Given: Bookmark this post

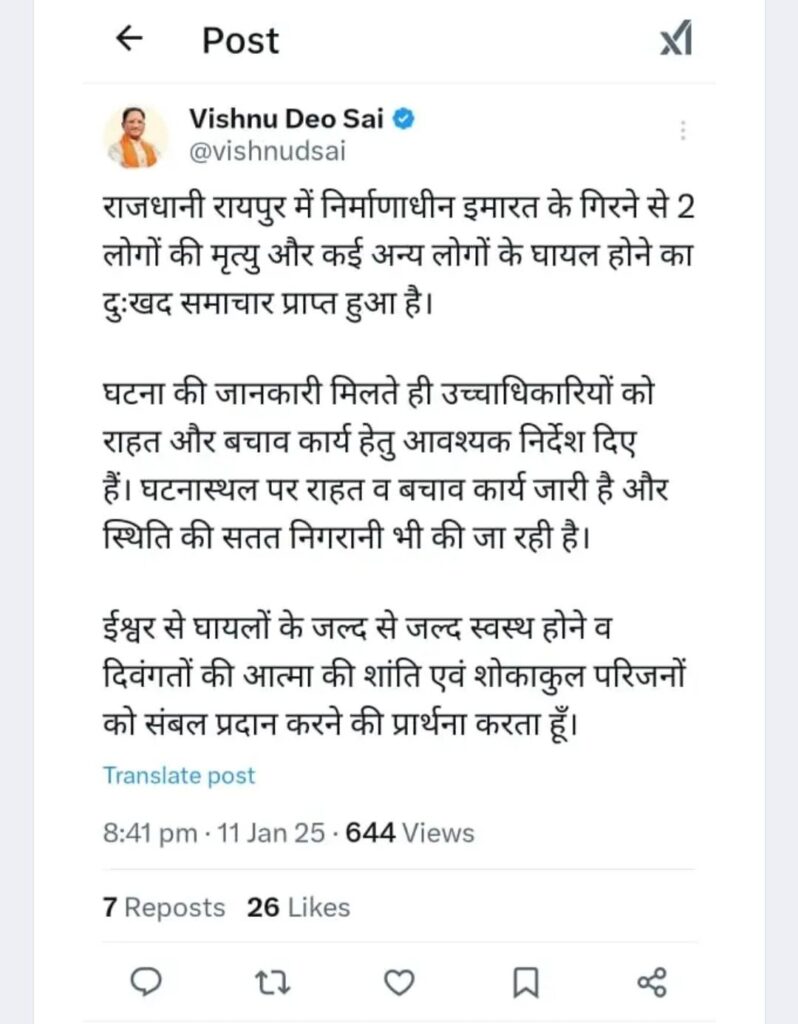Looking at the screenshot, I should pyautogui.click(x=526, y=983).
